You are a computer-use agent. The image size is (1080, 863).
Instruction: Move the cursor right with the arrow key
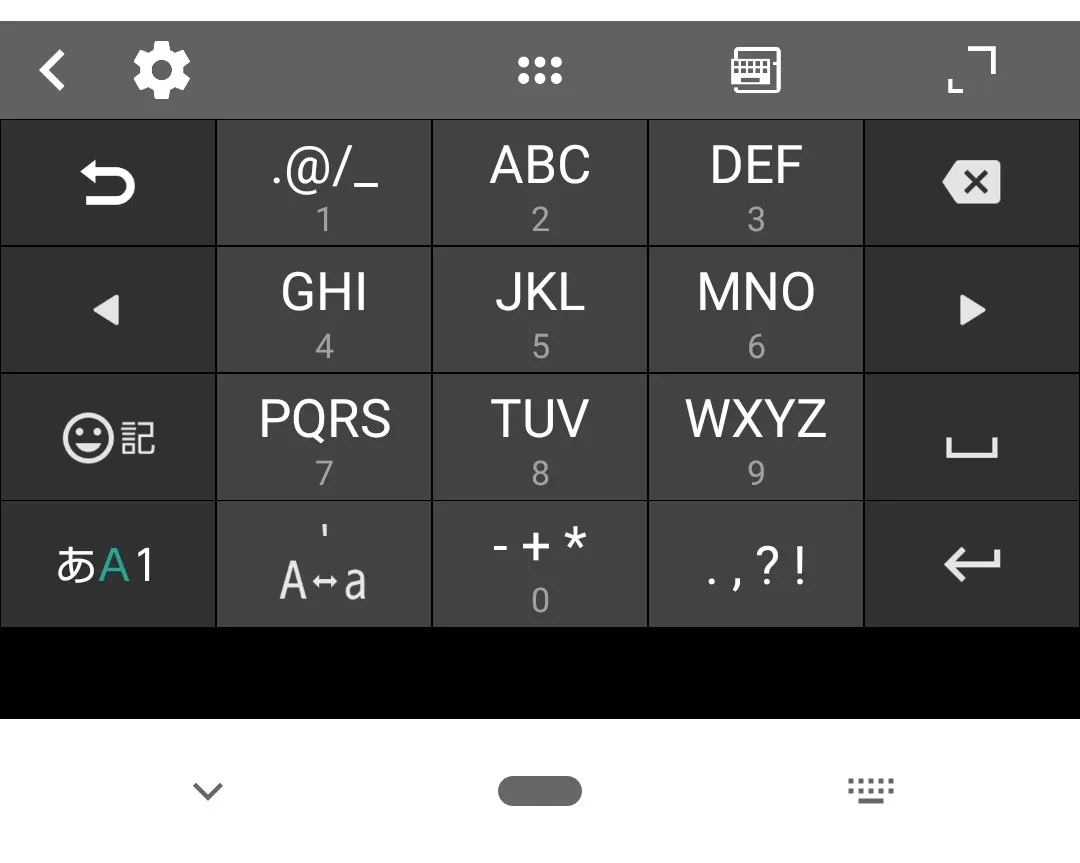point(971,310)
